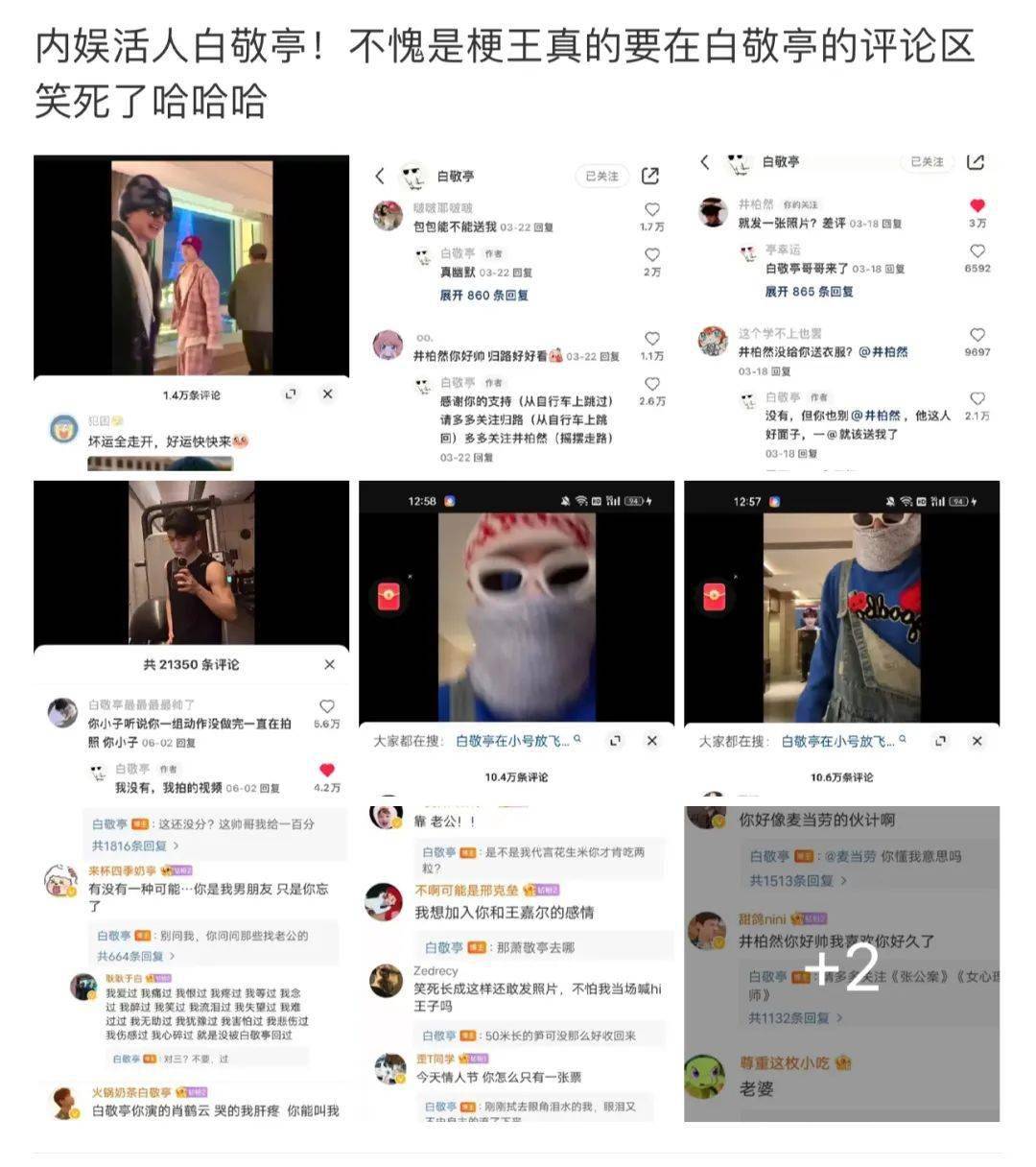Tap 已关注 to unfollow 白敬亭

click(x=600, y=176)
